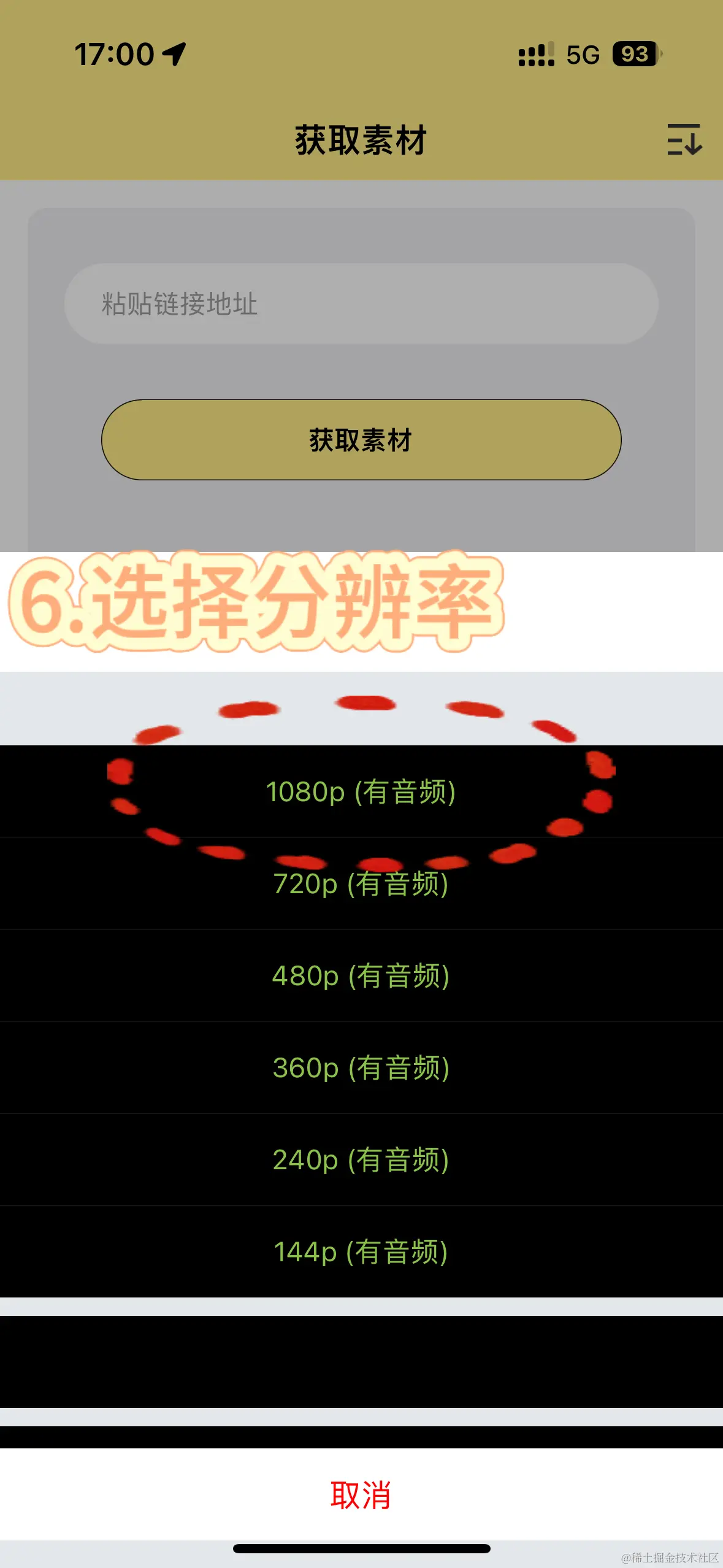The width and height of the screenshot is (723, 1568).
Task: Select 360p (有音频) quality
Action: tap(361, 1067)
